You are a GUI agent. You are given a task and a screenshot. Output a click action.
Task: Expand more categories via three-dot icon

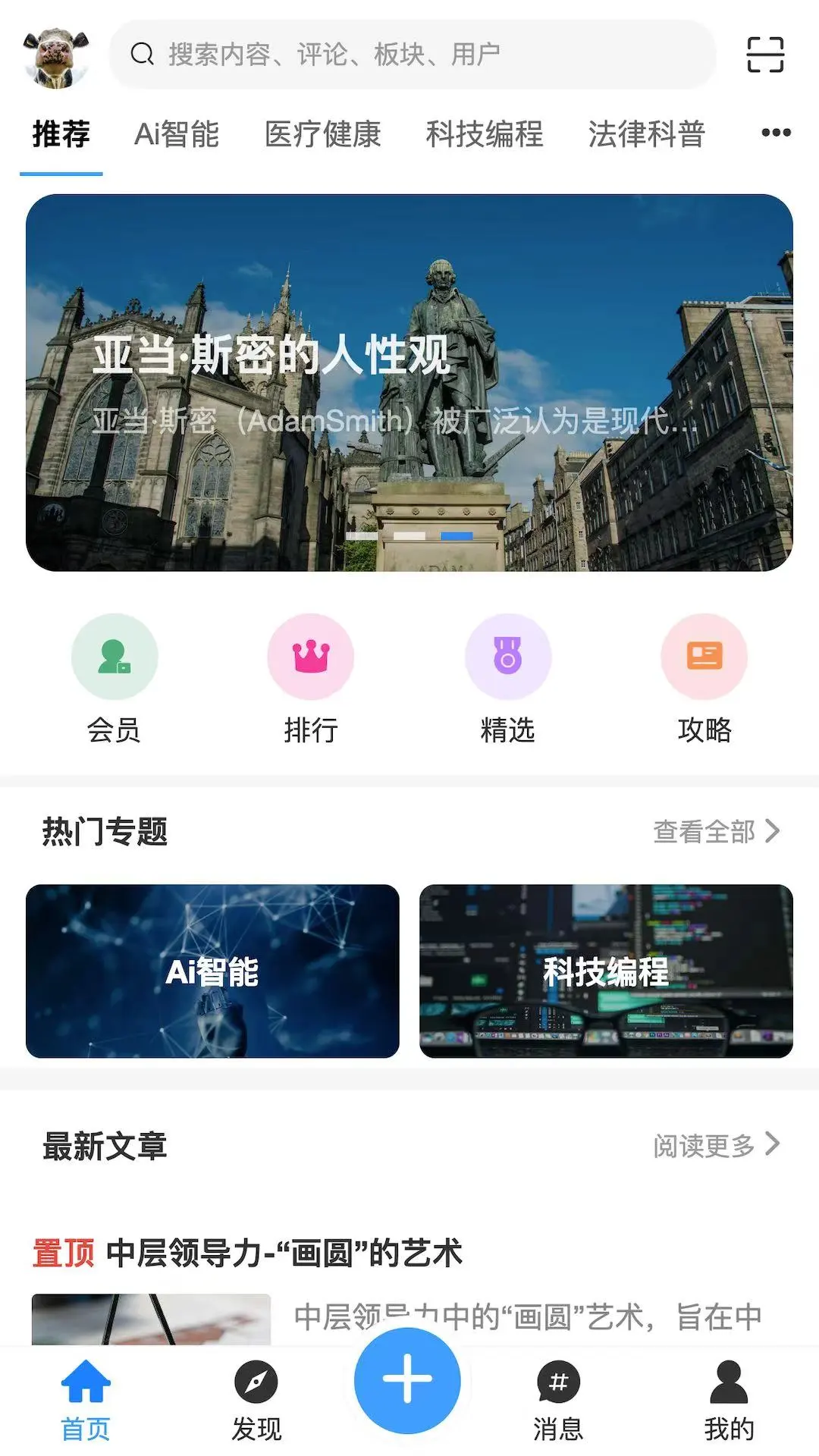(x=775, y=133)
